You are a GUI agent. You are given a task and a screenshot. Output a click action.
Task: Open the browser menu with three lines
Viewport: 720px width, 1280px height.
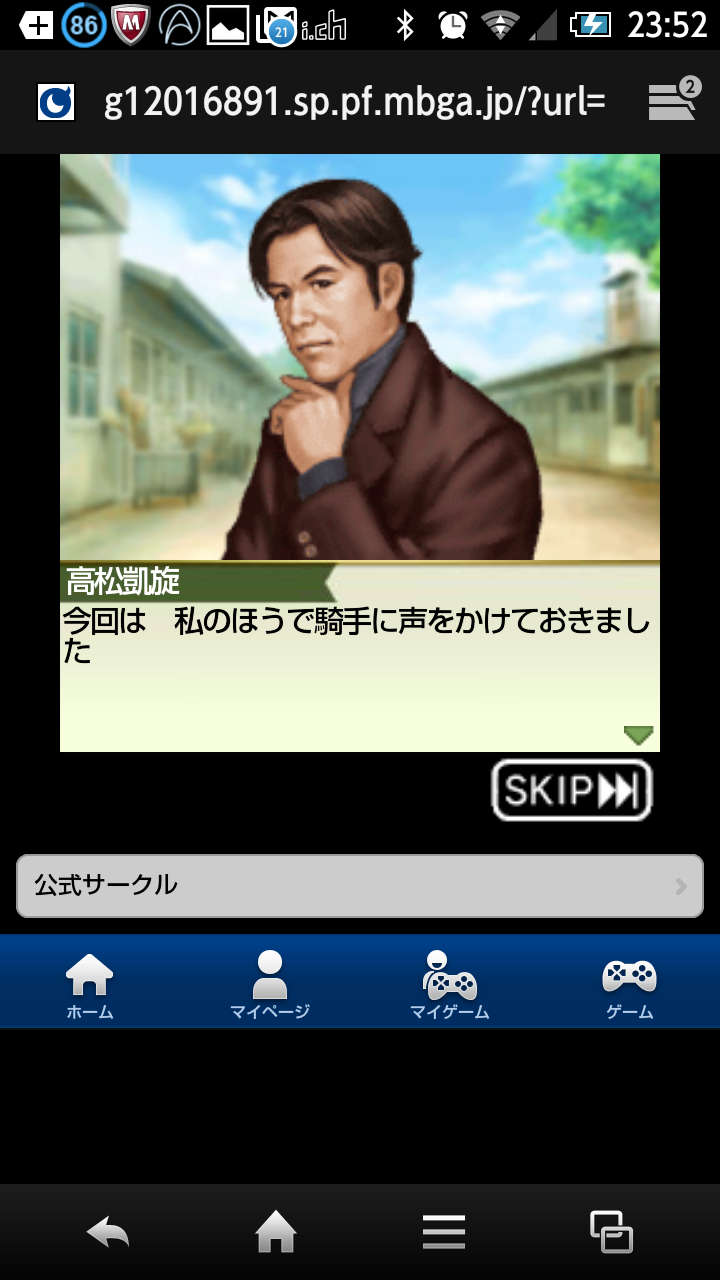(x=444, y=1232)
